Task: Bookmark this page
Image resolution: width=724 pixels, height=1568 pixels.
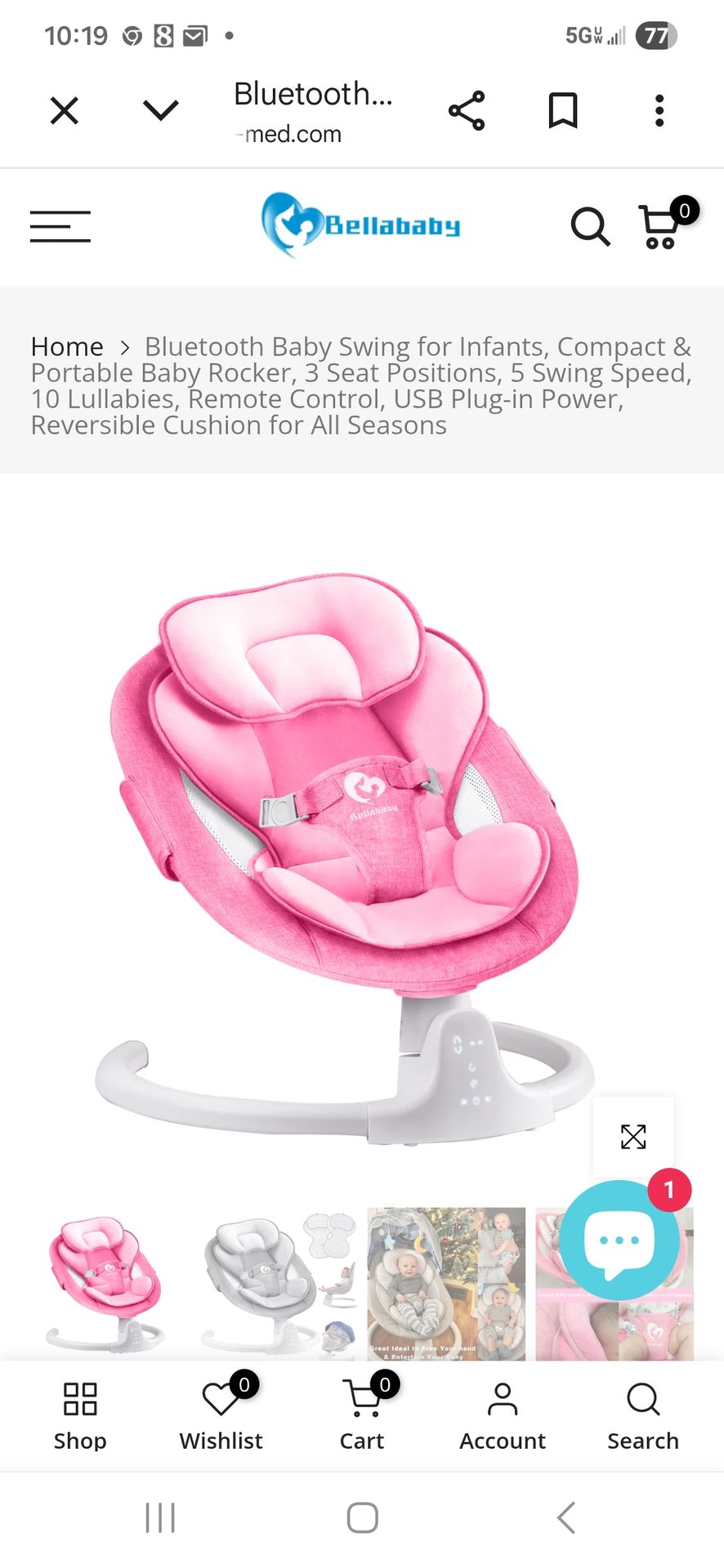Action: (x=562, y=110)
